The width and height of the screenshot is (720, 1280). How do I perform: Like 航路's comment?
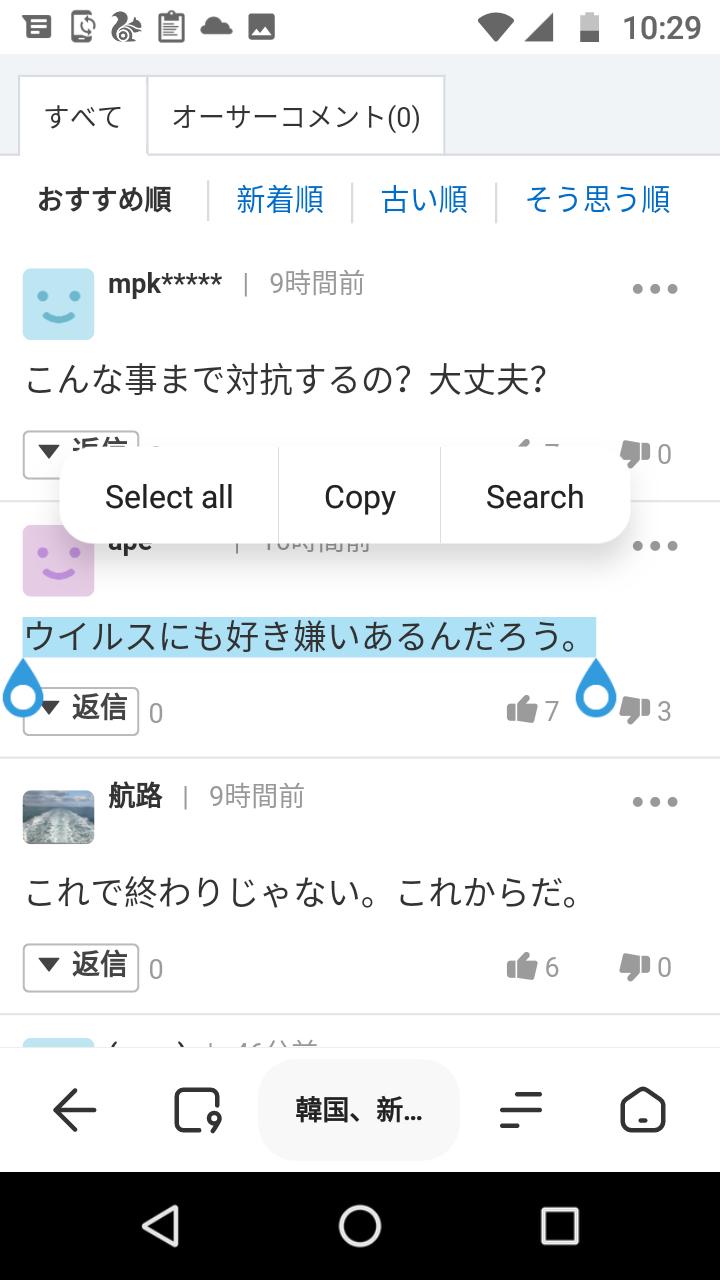click(522, 967)
